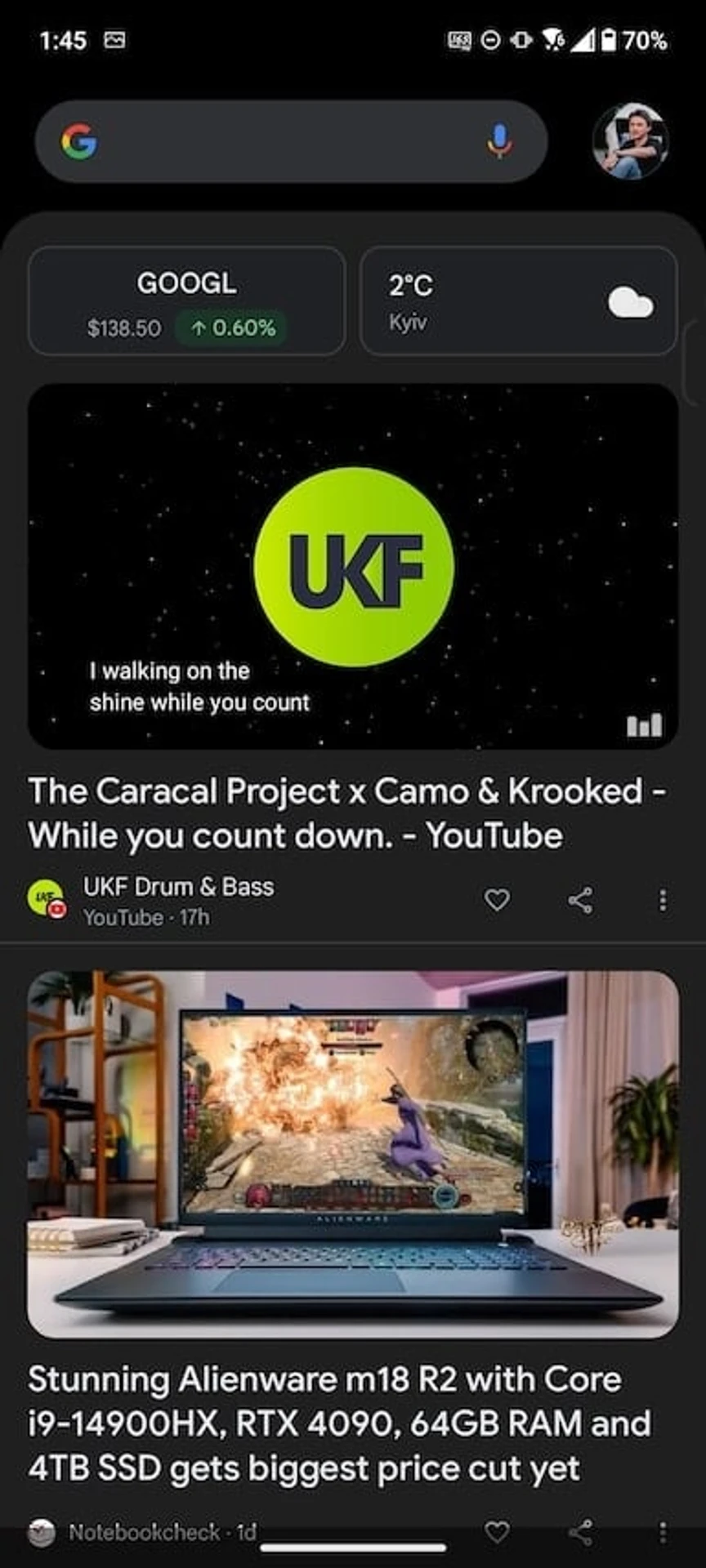Open the Kyiv weather card
706x1568 pixels.
[x=518, y=302]
